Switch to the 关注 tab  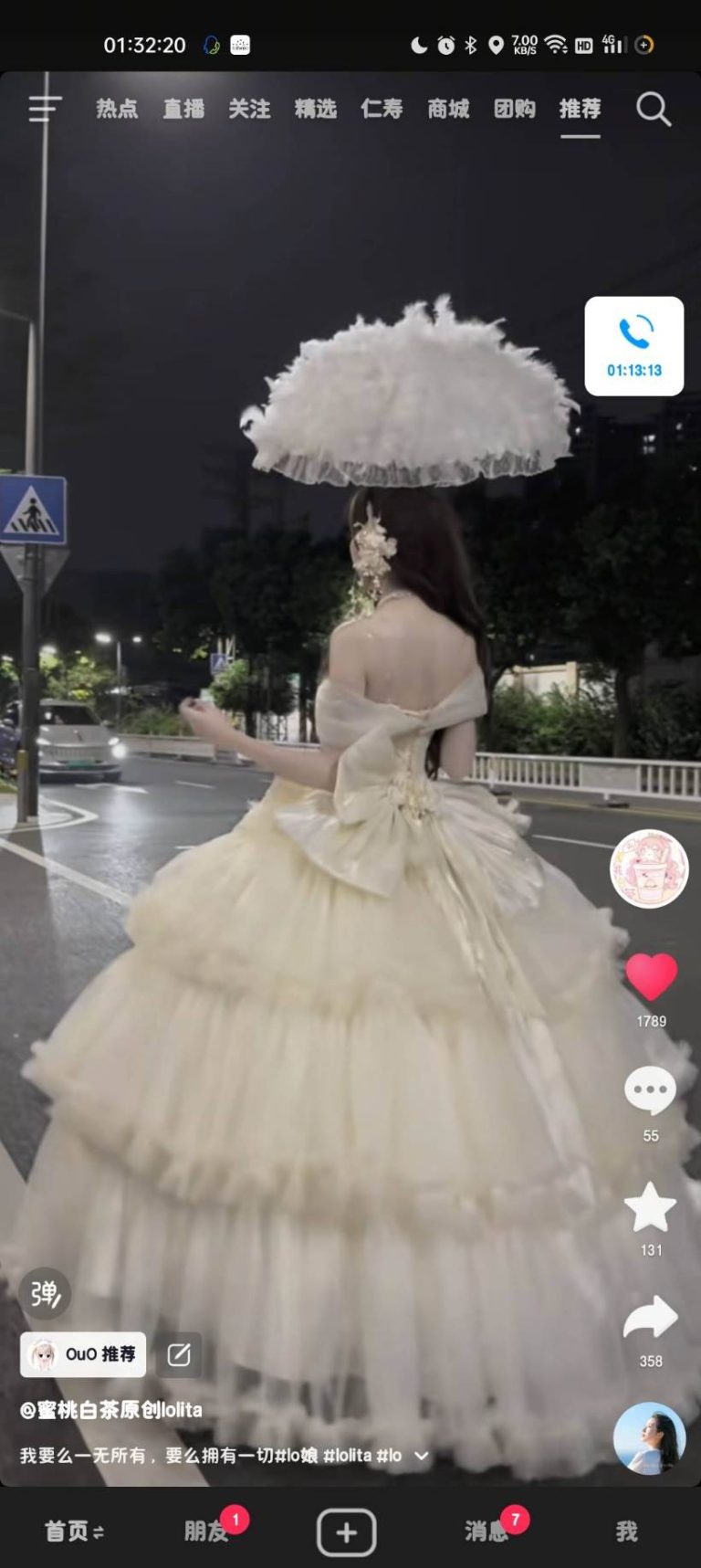(x=249, y=110)
